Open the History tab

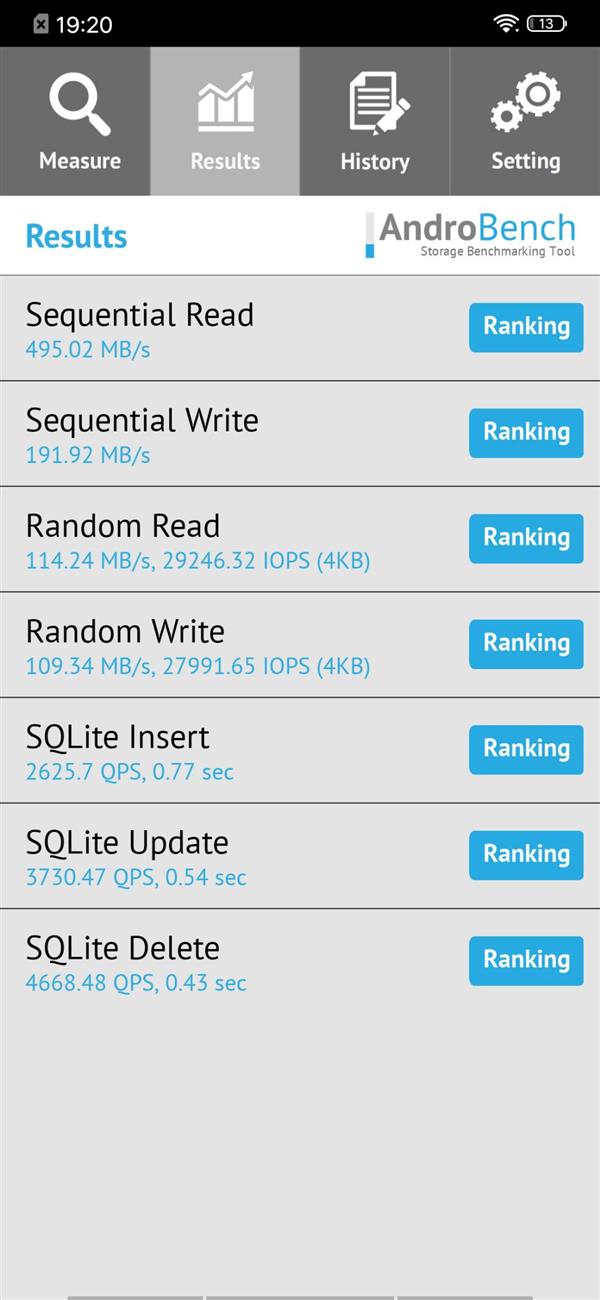[375, 122]
